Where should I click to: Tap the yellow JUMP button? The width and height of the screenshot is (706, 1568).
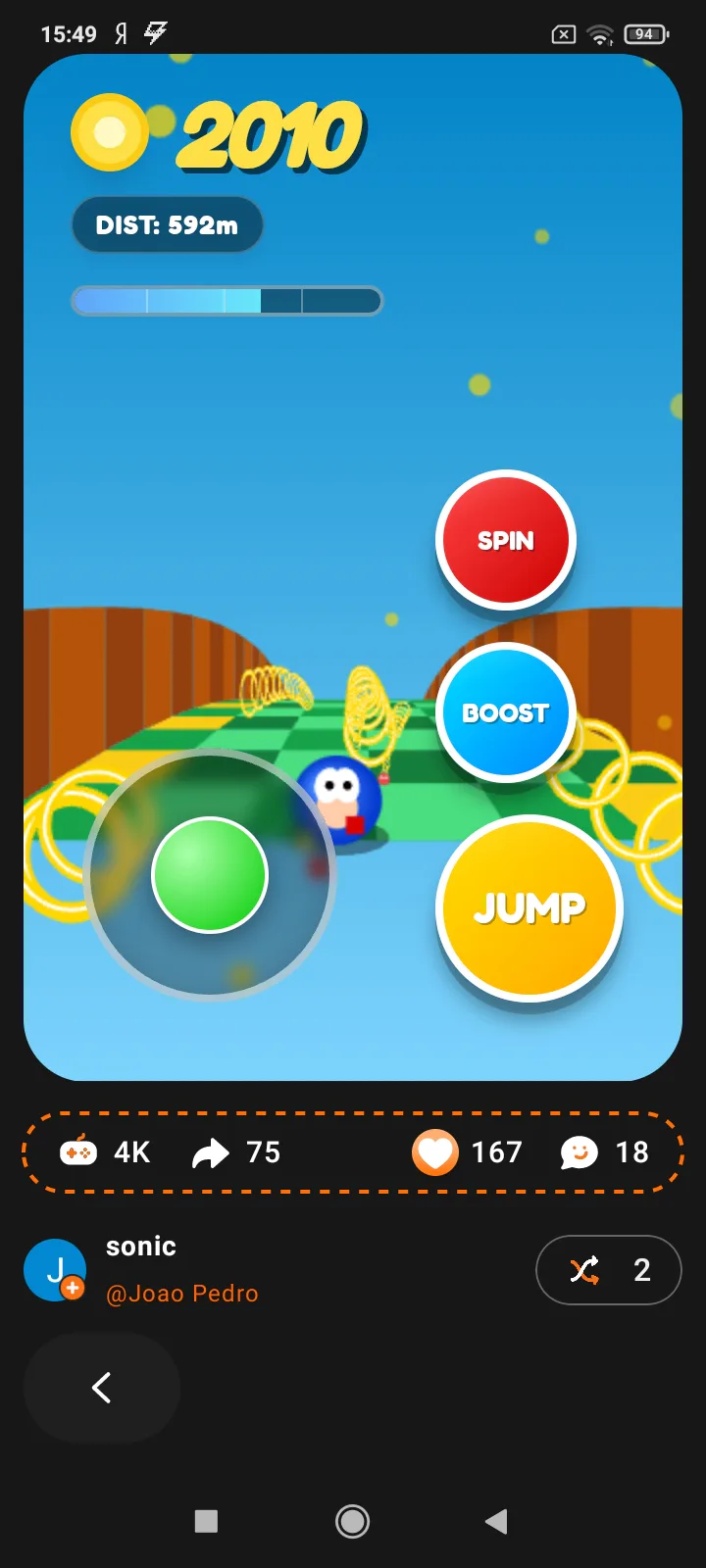point(529,908)
